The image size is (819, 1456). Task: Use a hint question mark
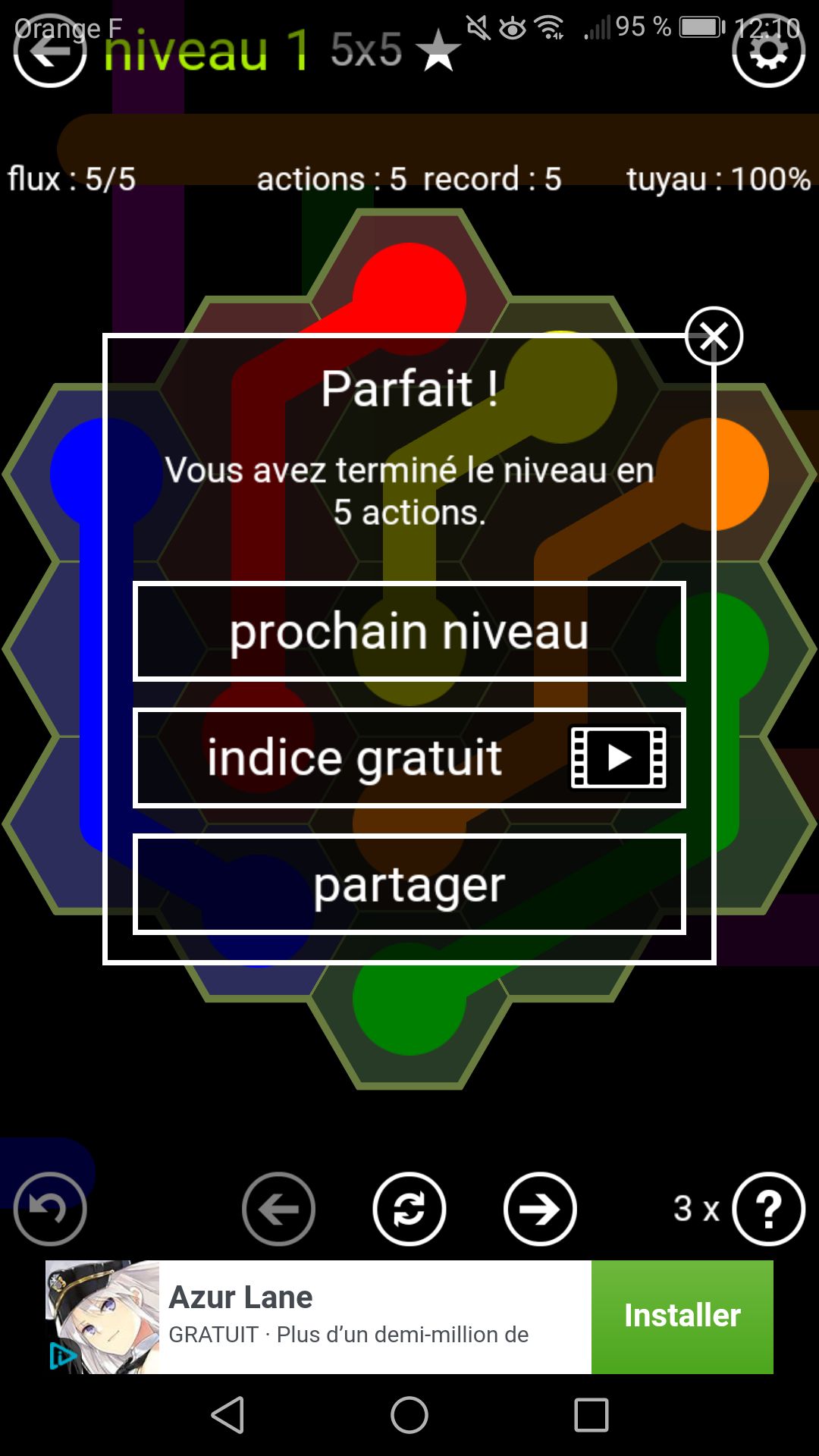[768, 1209]
